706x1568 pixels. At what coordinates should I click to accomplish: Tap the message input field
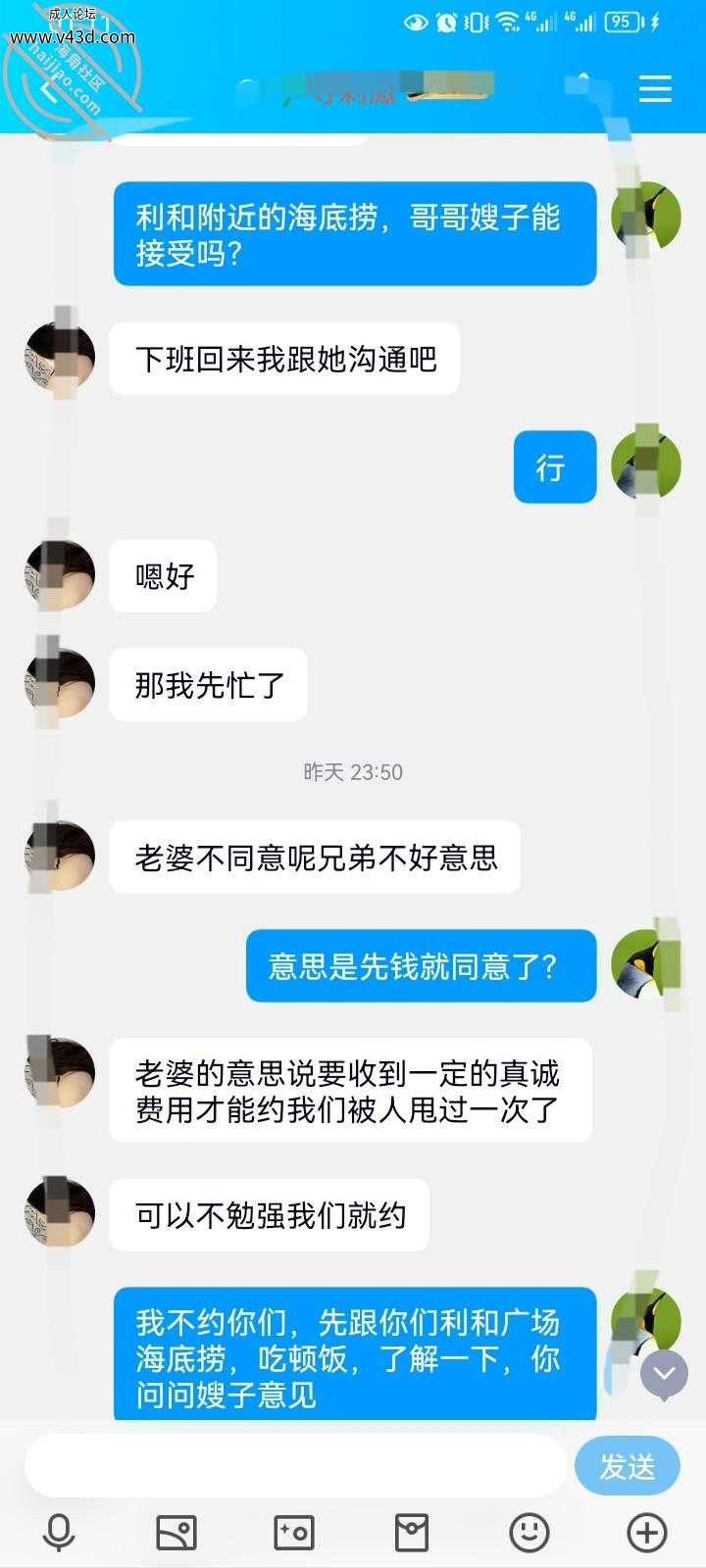296,1466
